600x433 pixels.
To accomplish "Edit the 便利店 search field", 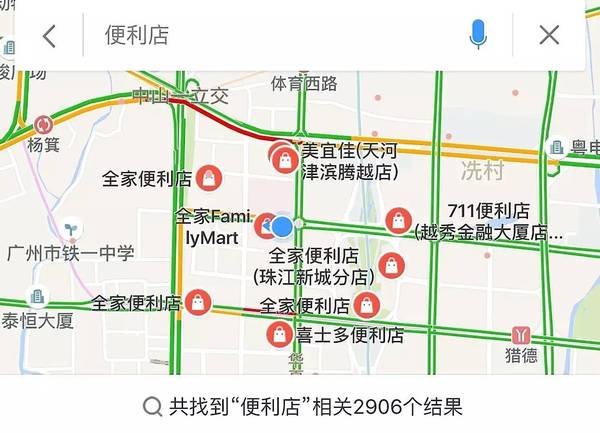I will (x=270, y=35).
